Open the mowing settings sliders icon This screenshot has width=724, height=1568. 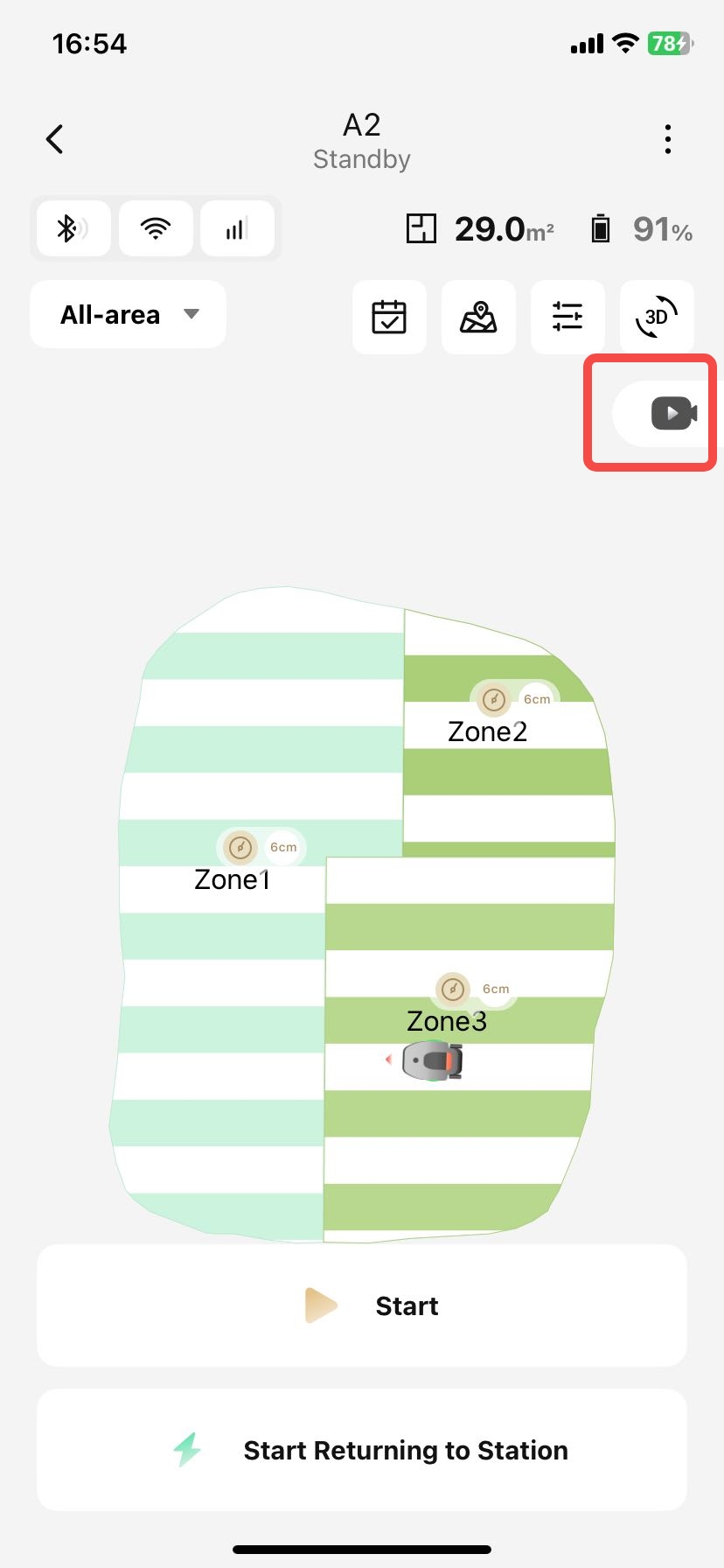tap(567, 317)
